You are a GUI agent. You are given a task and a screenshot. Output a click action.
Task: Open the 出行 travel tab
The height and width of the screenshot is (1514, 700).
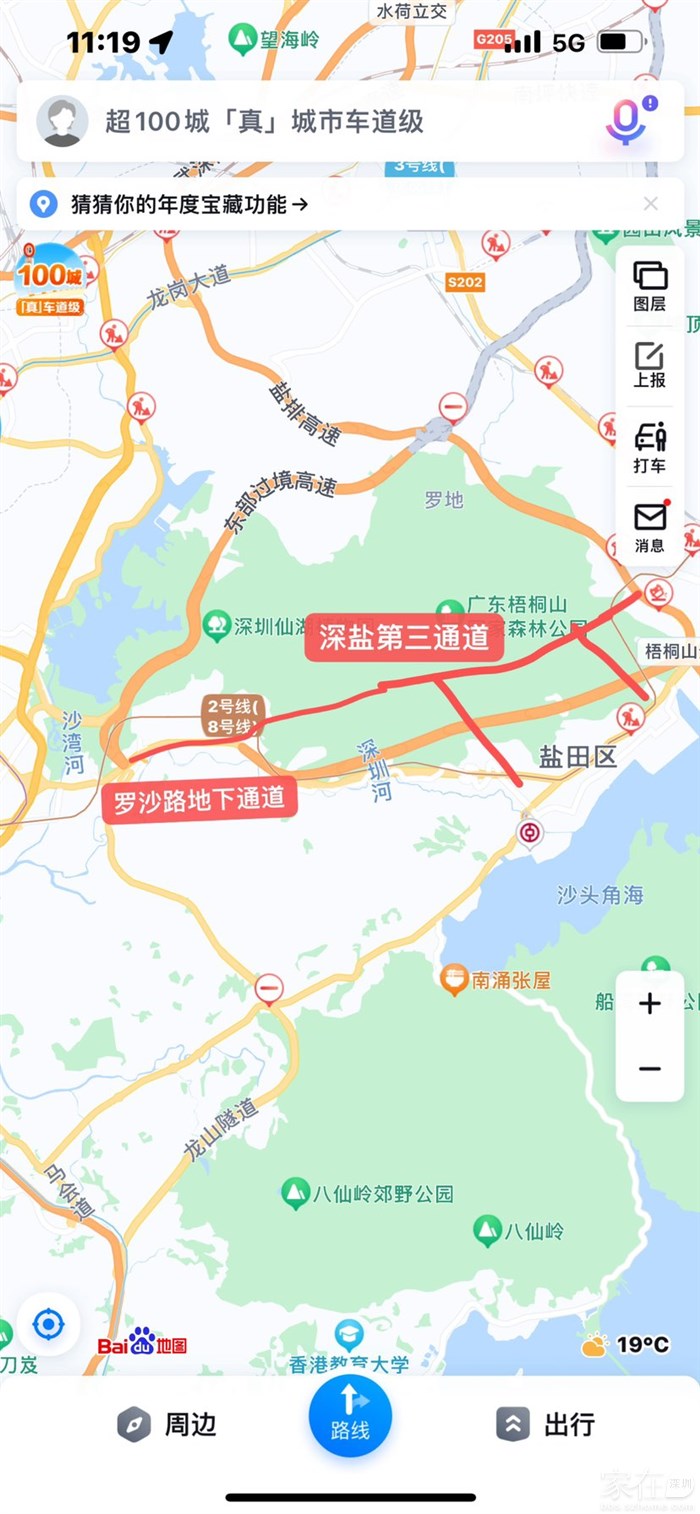pos(546,1424)
